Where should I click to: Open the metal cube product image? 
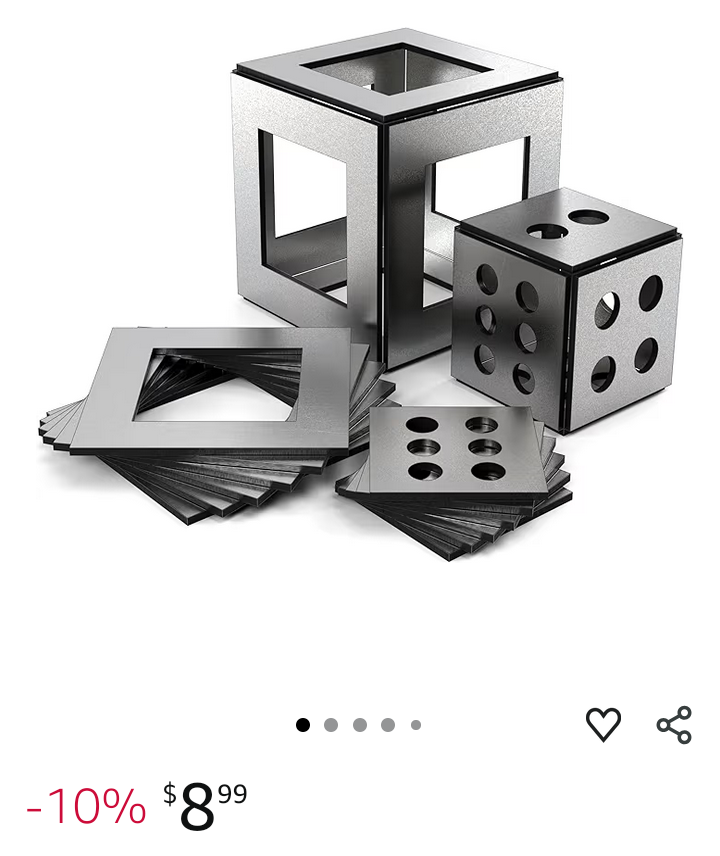[360, 294]
